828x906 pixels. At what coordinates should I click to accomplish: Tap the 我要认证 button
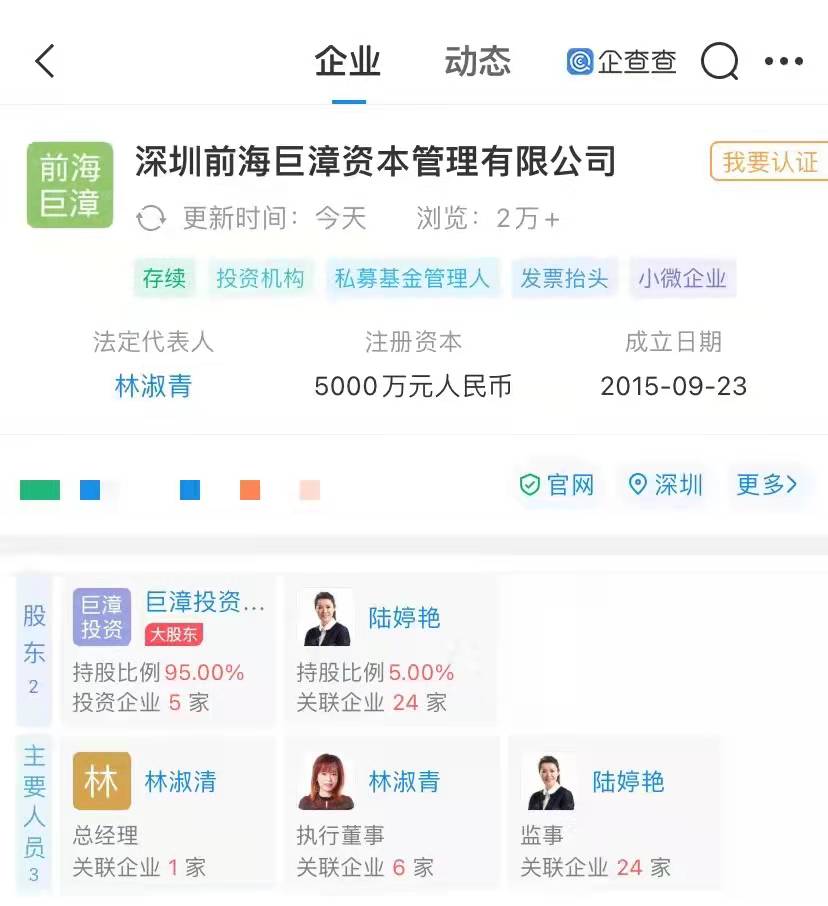pos(769,162)
